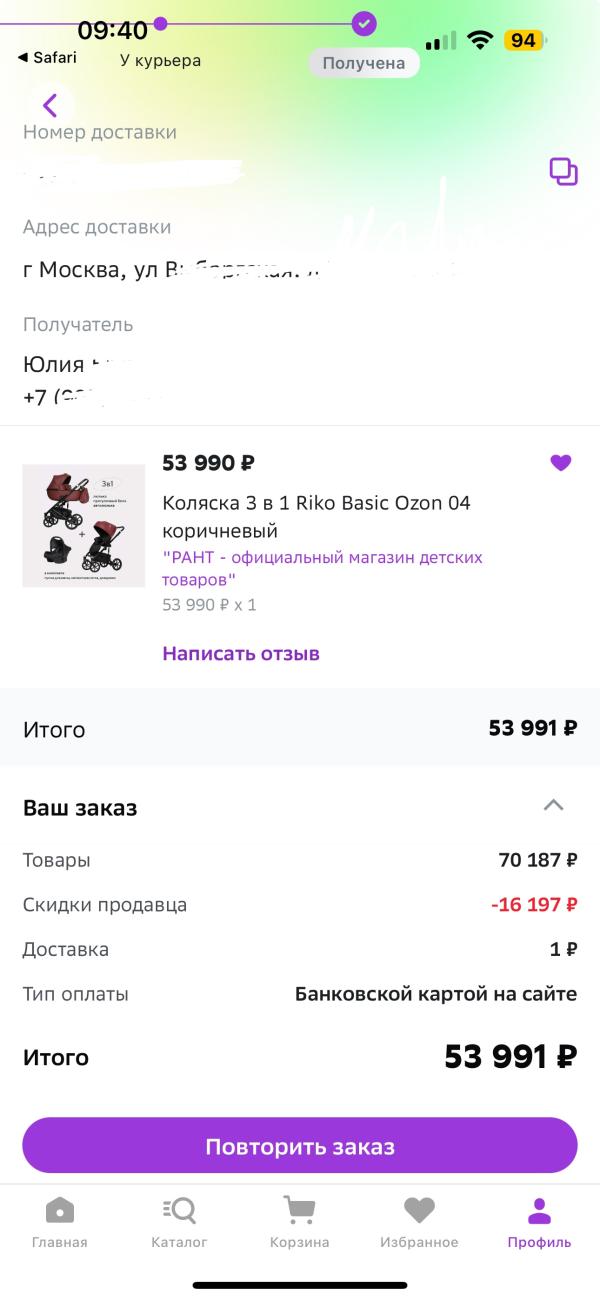The width and height of the screenshot is (600, 1300).
Task: Tap the Повторить заказ button
Action: tap(300, 1146)
